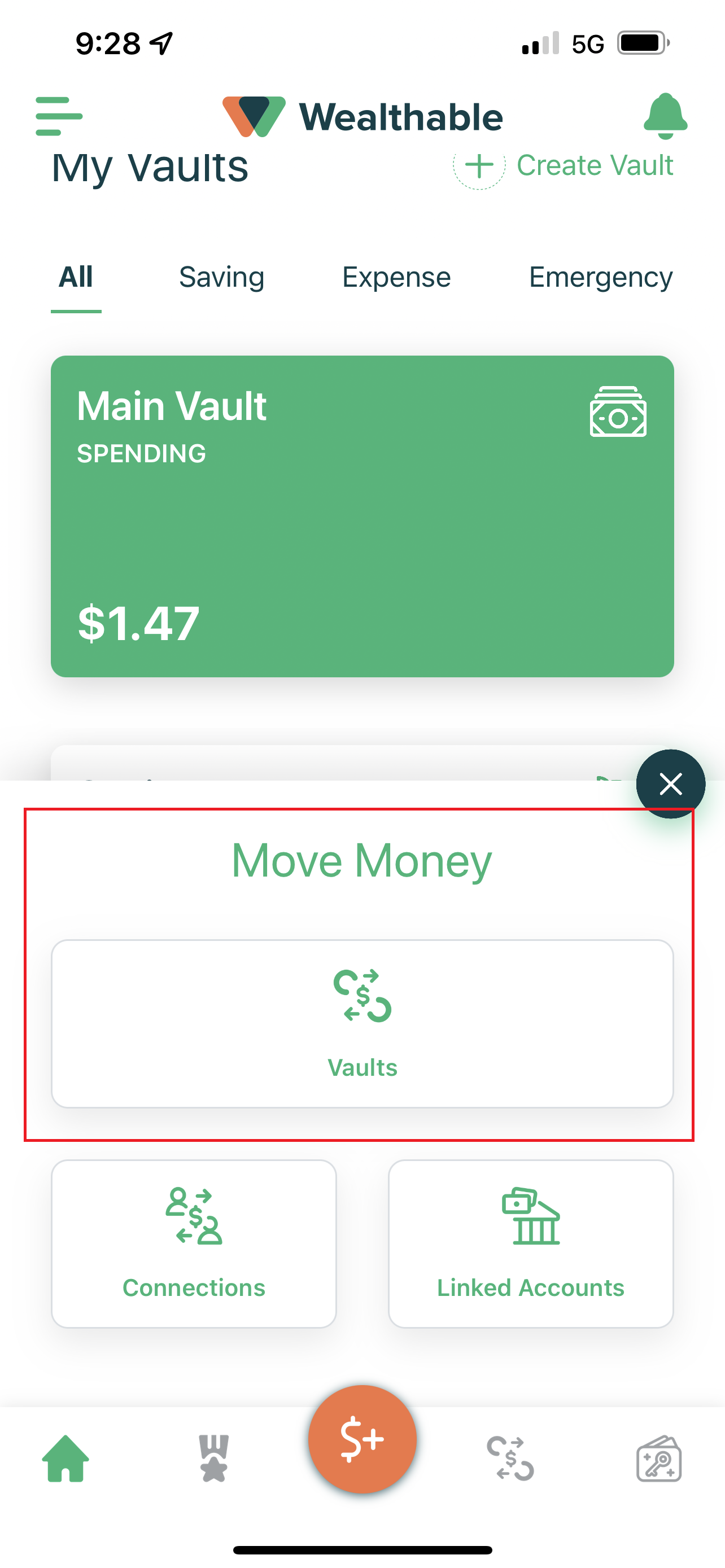Switch to the Saving tab

coord(221,278)
